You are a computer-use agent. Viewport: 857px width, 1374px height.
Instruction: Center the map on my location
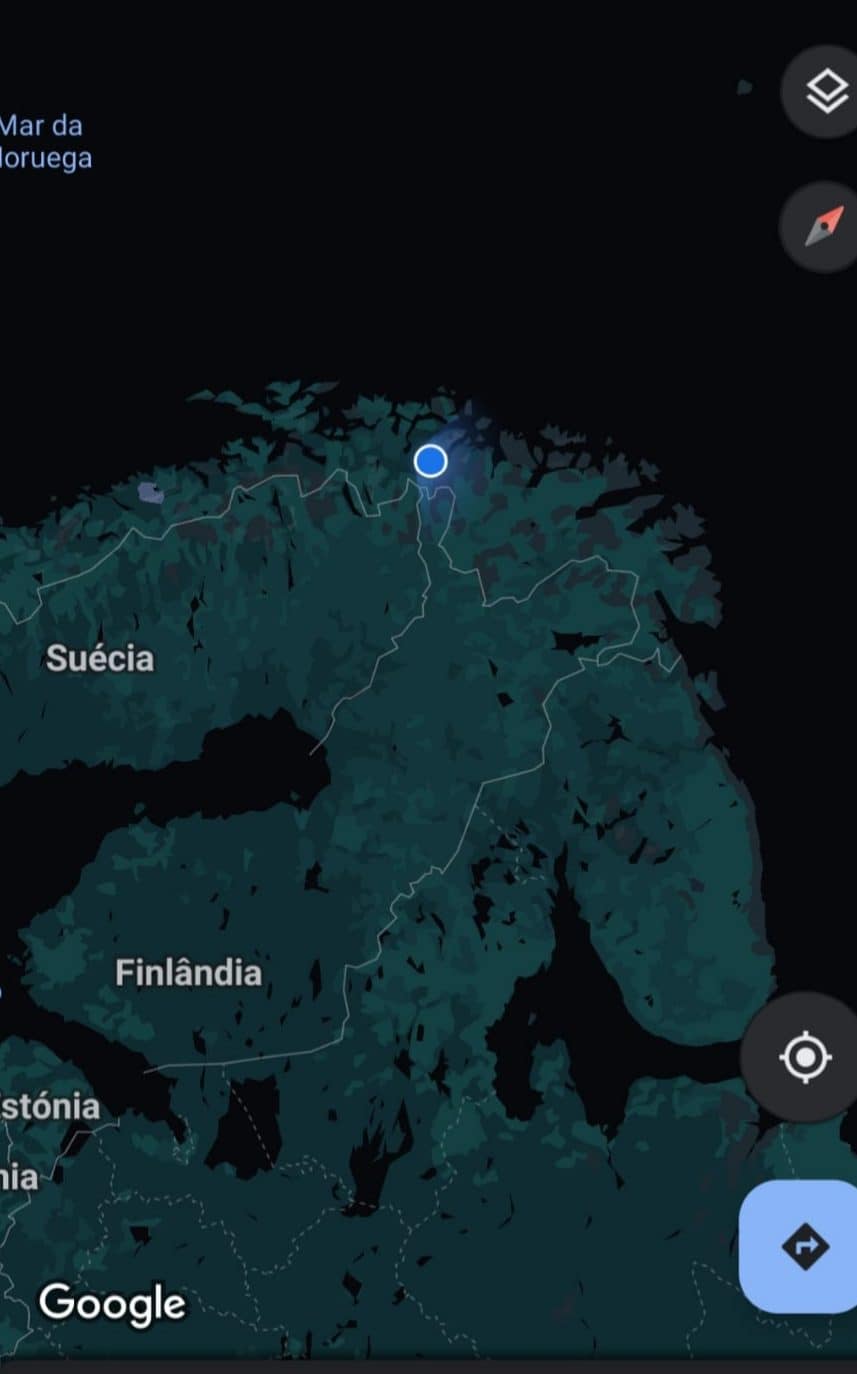coord(805,1057)
